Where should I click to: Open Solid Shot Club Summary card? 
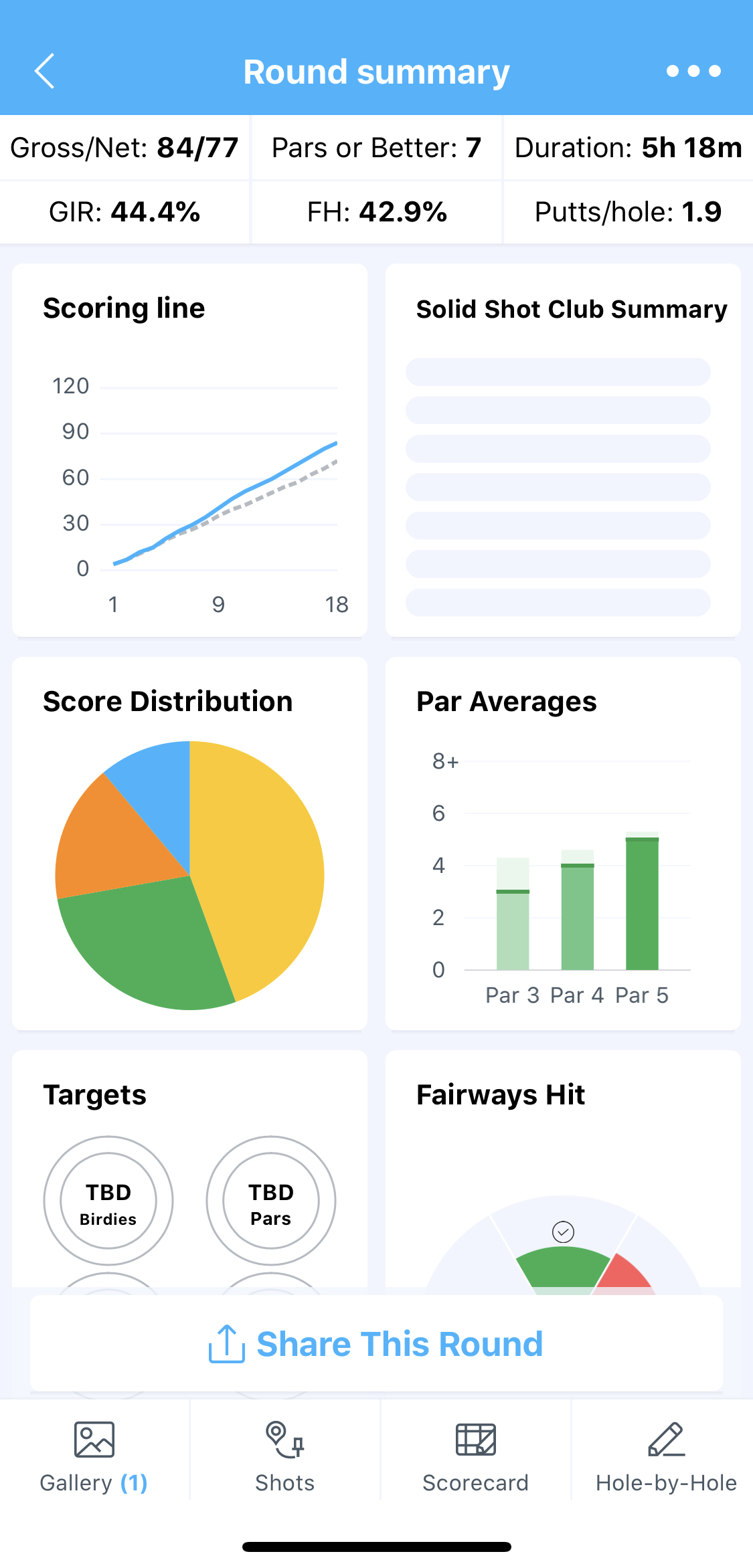tap(563, 450)
